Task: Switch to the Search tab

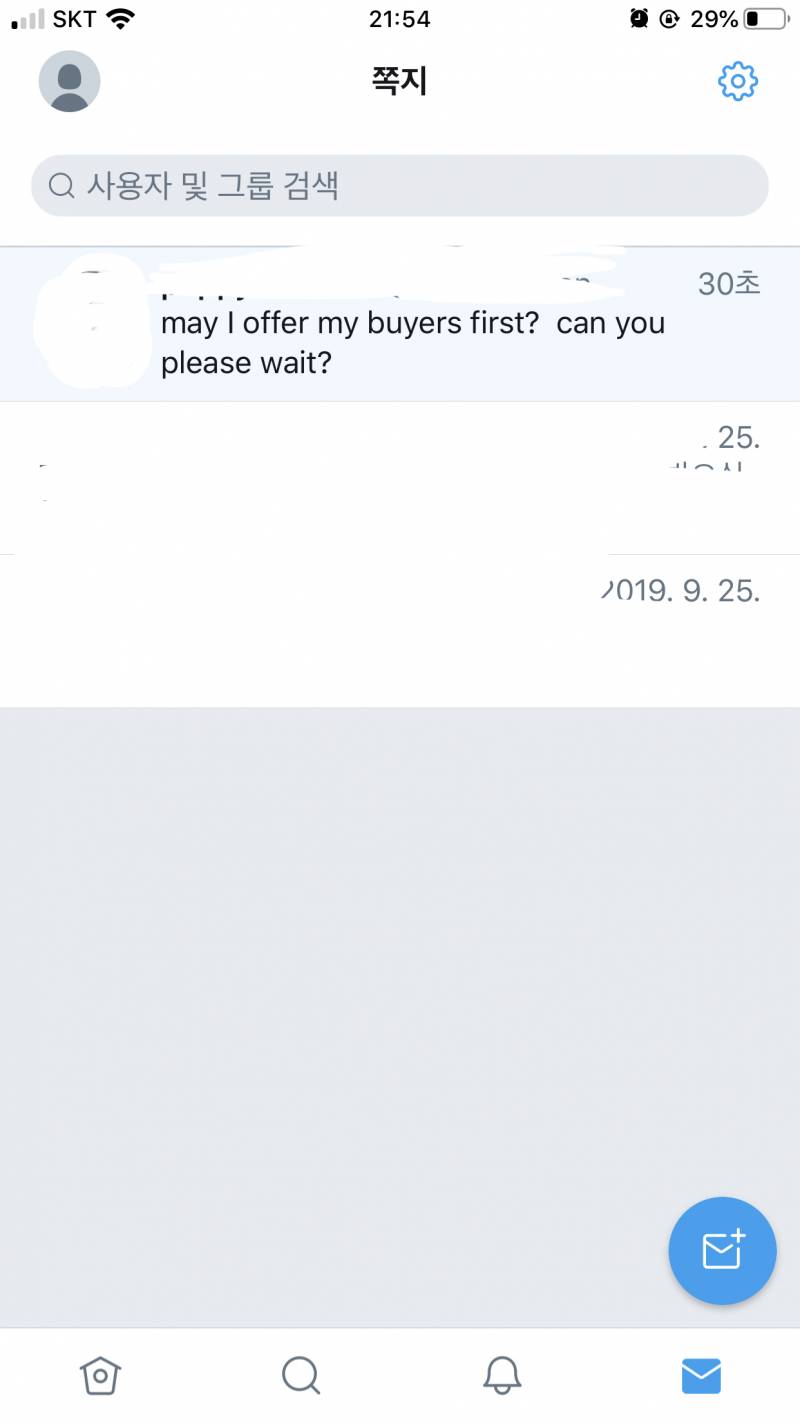Action: pyautogui.click(x=300, y=1375)
